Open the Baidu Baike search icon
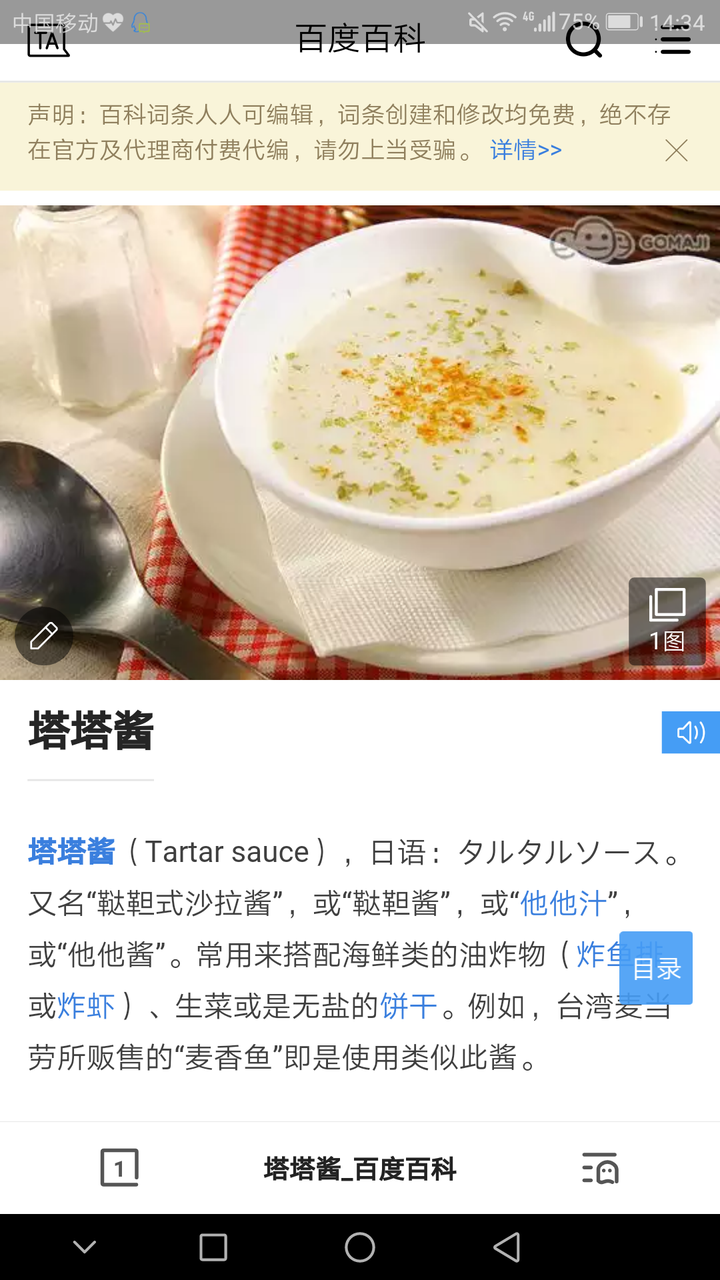720x1280 pixels. pos(584,40)
